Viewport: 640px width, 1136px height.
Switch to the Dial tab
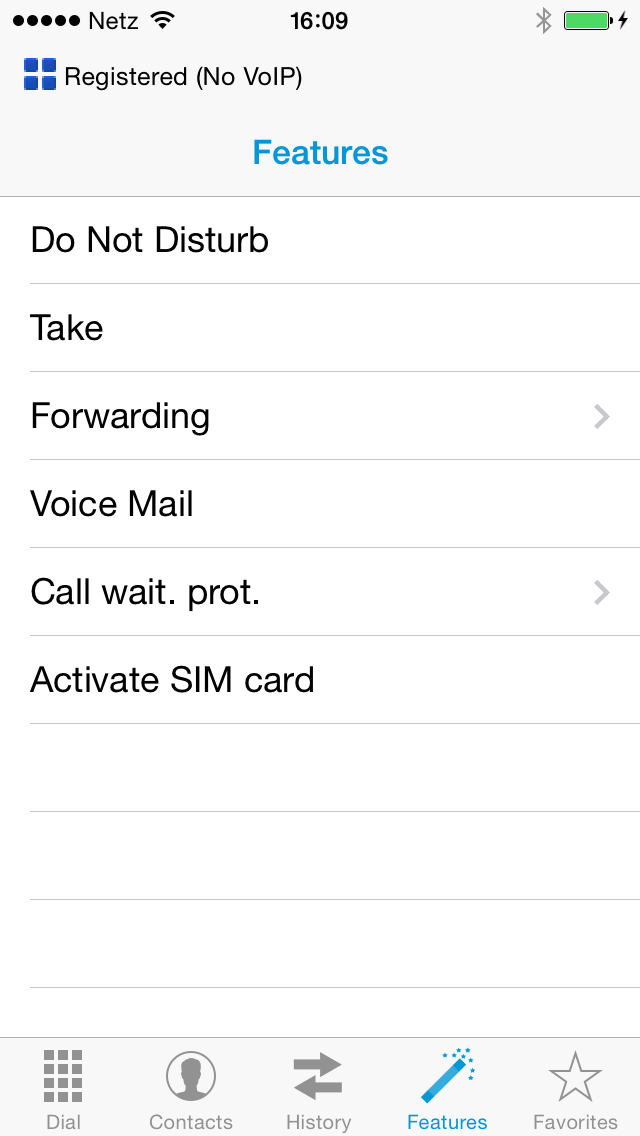point(63,1088)
